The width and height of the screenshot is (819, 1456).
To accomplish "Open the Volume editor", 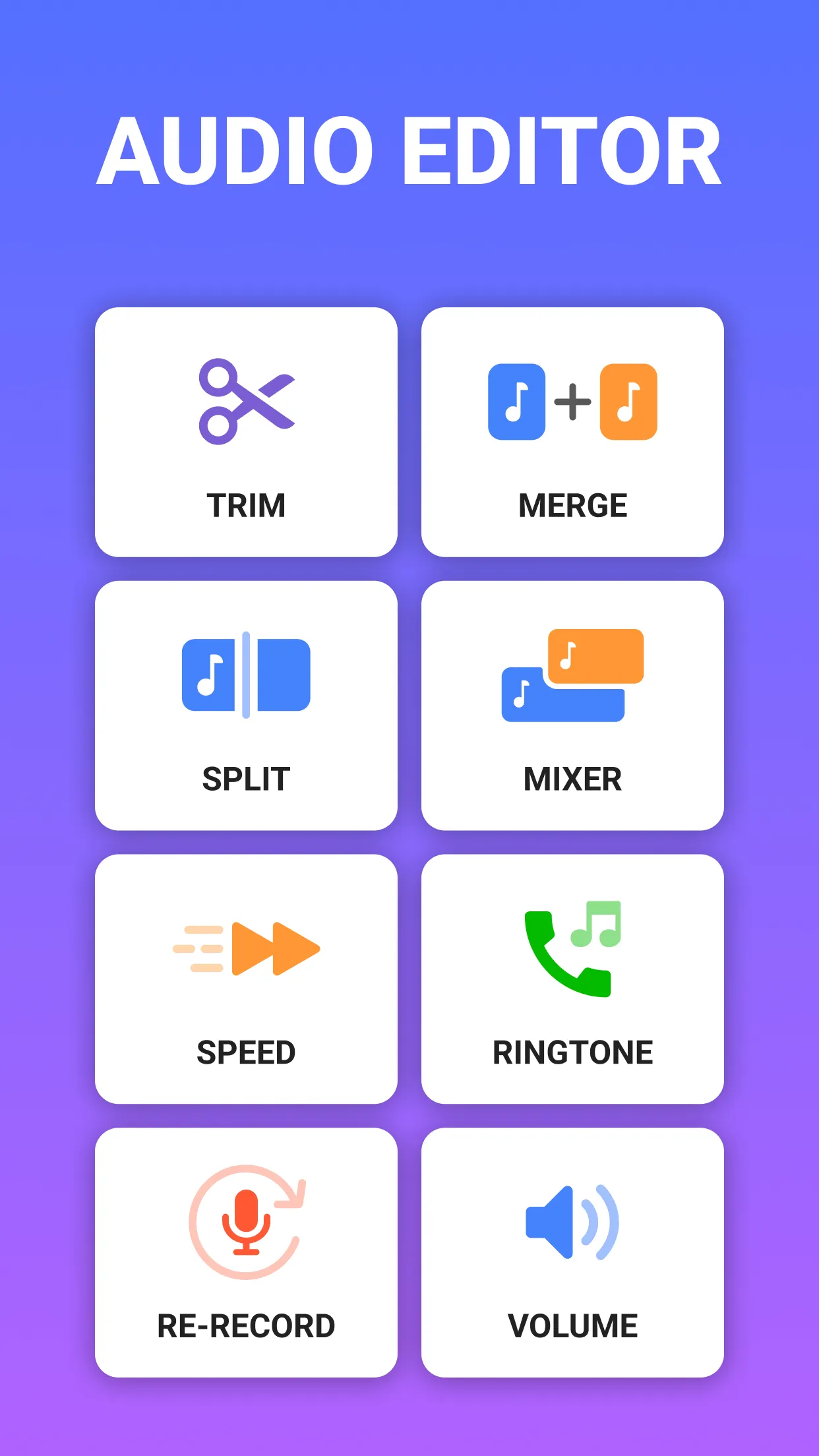I will tap(572, 1252).
